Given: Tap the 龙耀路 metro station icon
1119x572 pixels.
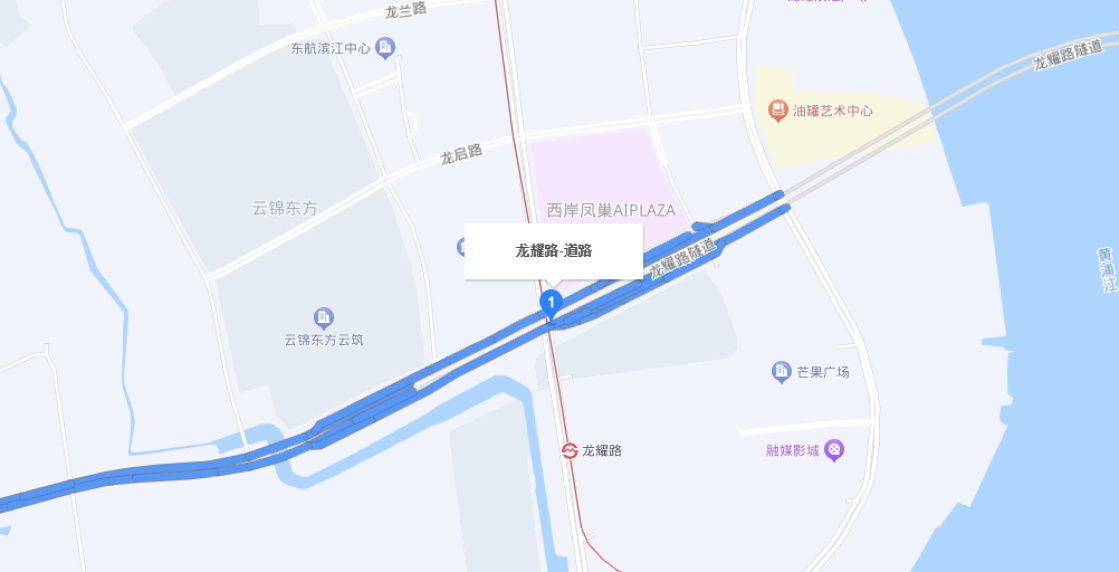Looking at the screenshot, I should click(x=569, y=451).
